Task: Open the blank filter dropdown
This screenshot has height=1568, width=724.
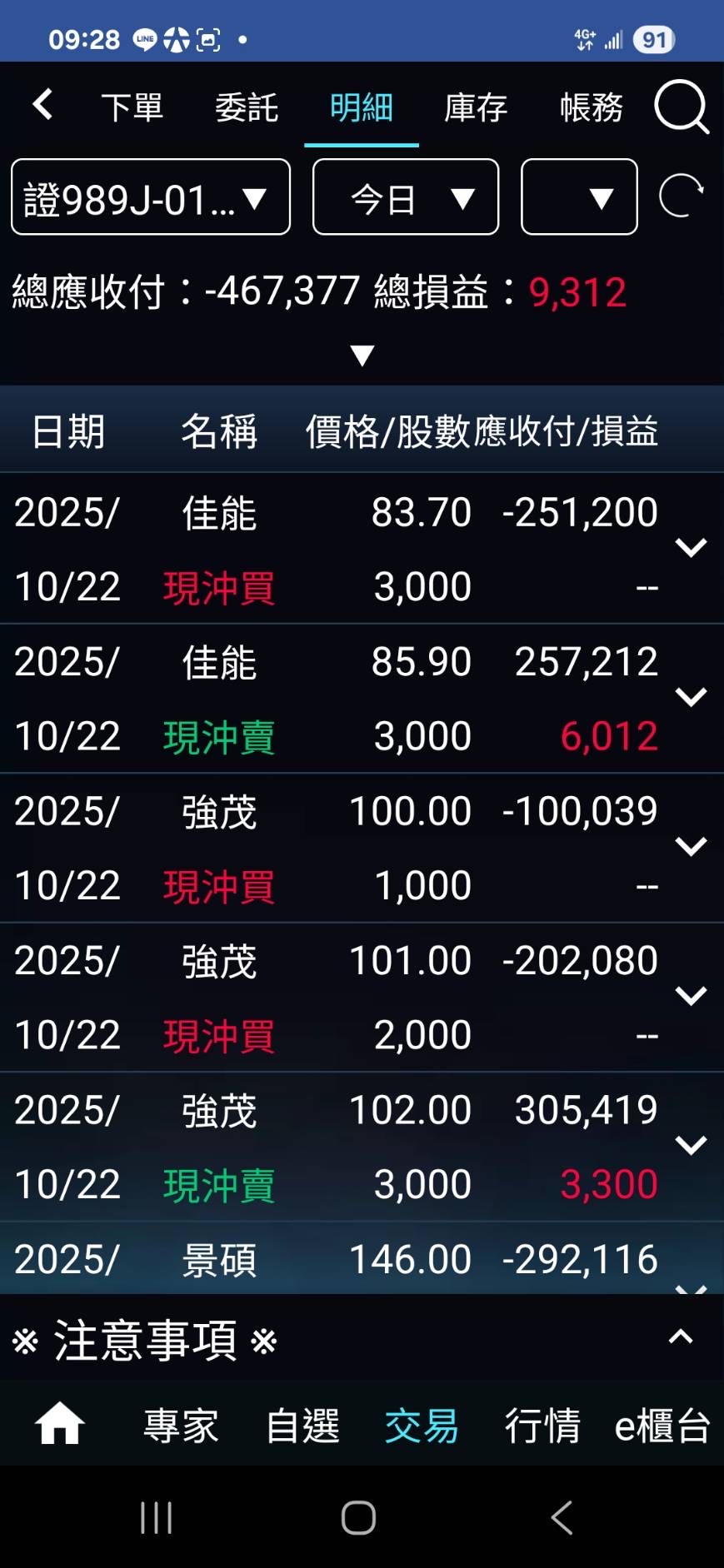Action: 579,198
